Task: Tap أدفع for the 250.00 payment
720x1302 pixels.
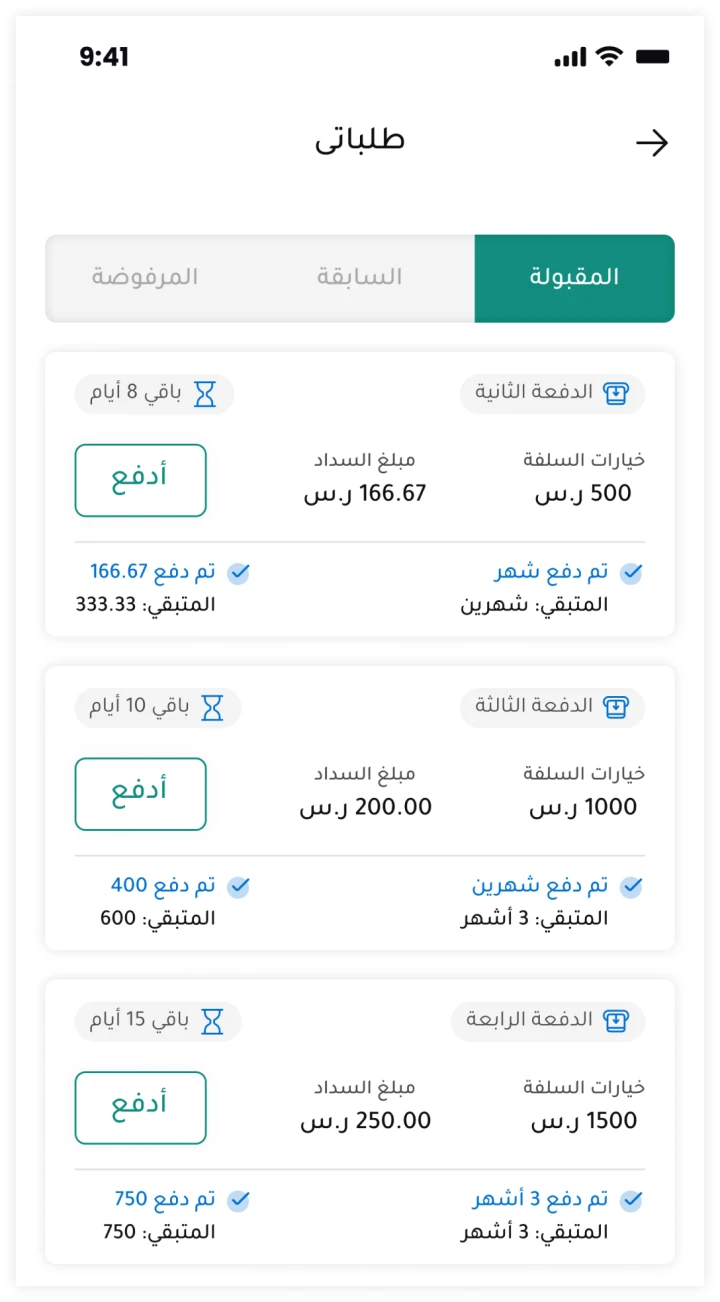Action: 141,1108
